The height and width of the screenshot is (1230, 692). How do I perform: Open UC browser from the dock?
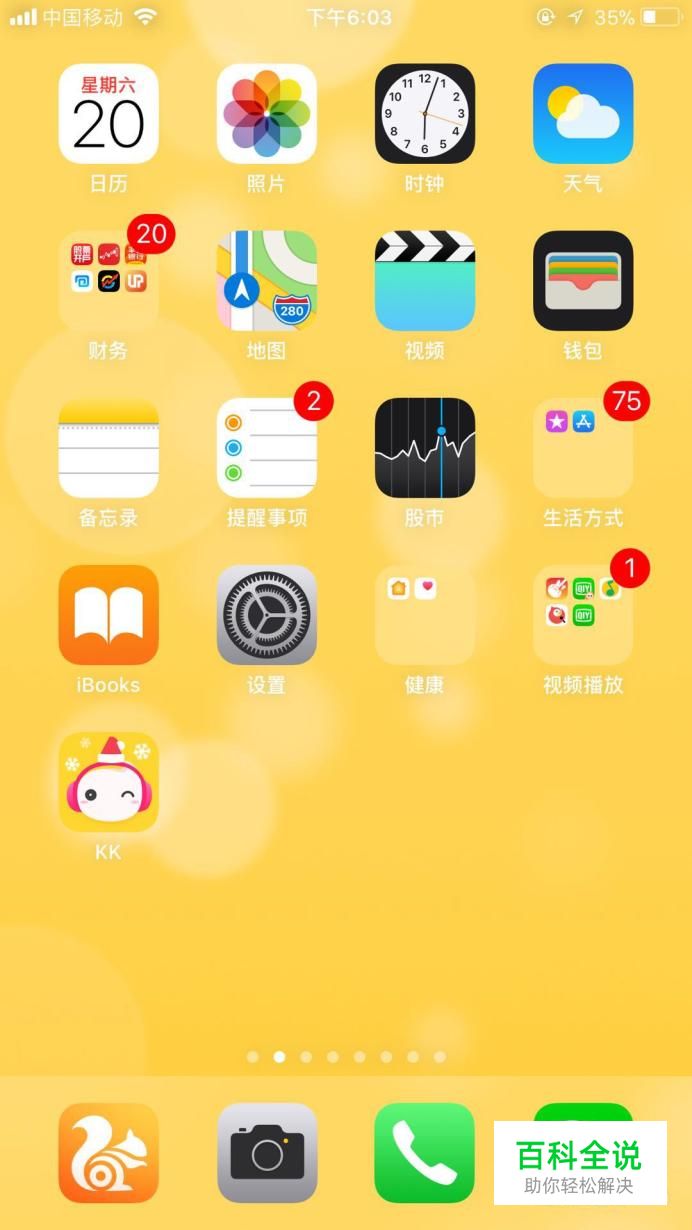108,1153
